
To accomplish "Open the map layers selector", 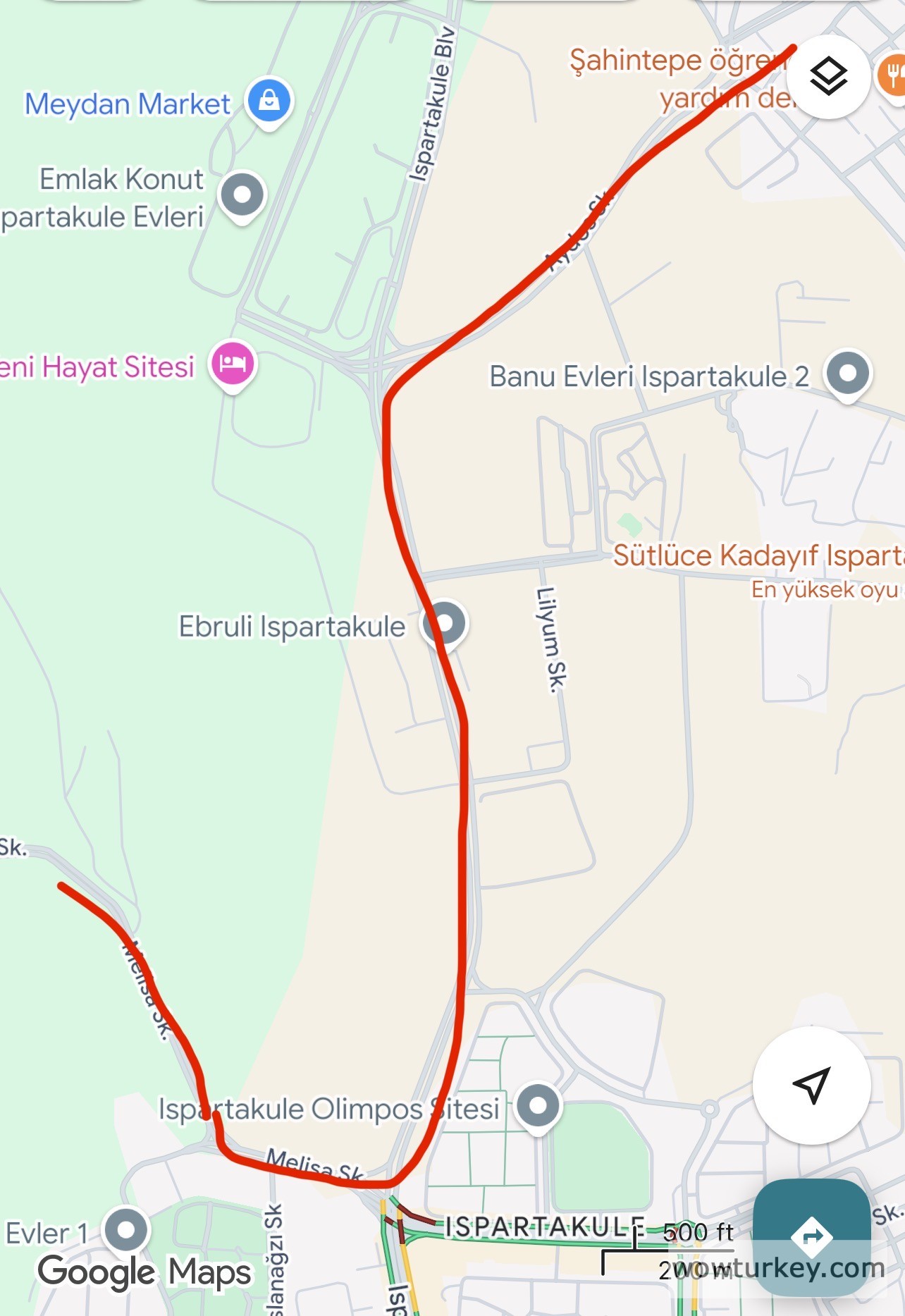I will [x=827, y=76].
